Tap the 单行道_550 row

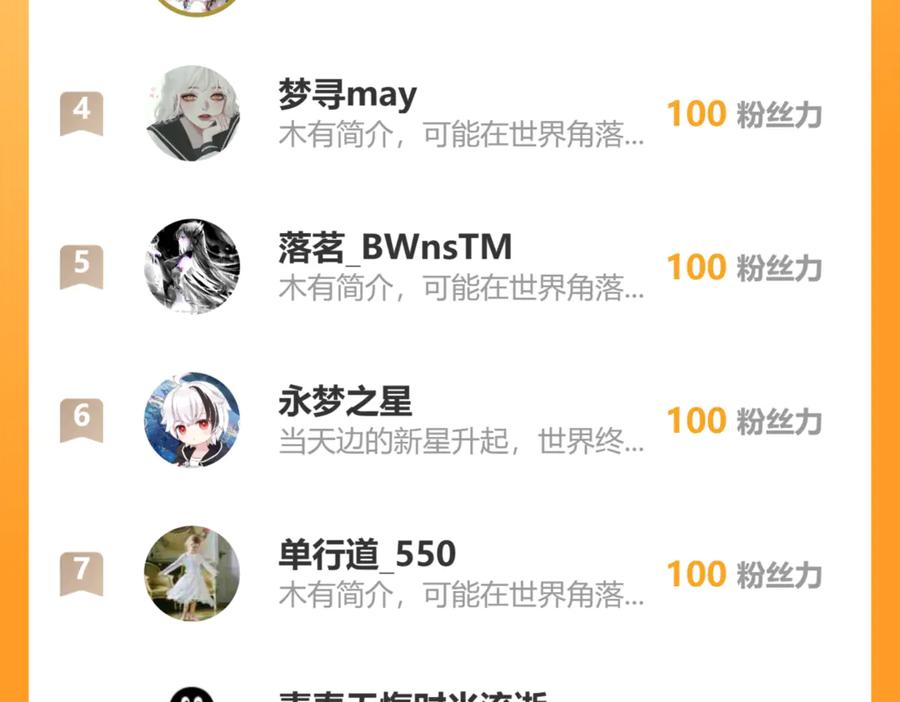367,555
